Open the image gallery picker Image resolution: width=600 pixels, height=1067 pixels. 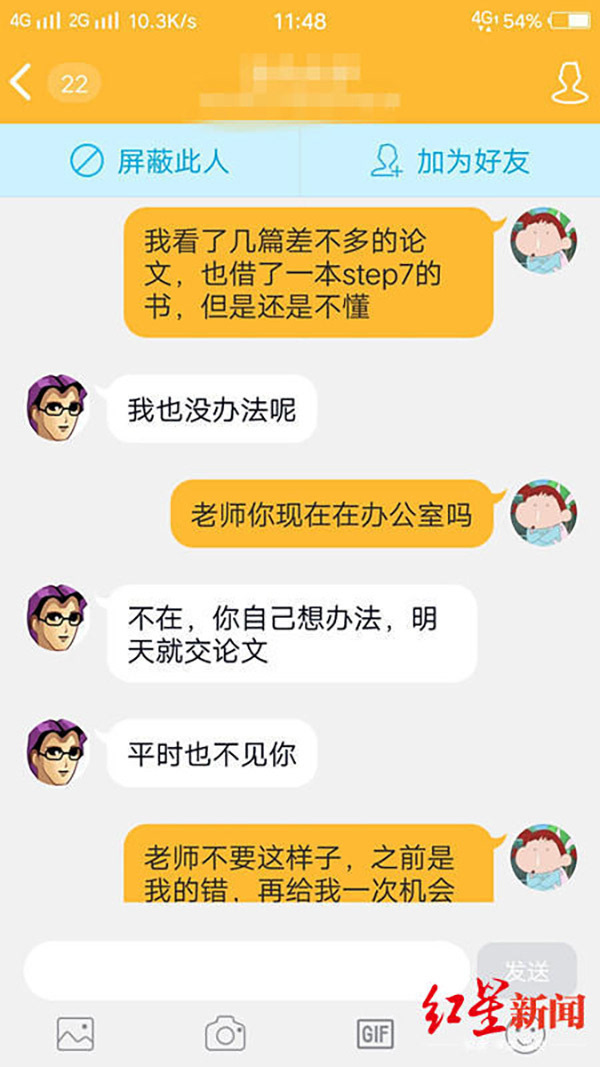tap(75, 1033)
